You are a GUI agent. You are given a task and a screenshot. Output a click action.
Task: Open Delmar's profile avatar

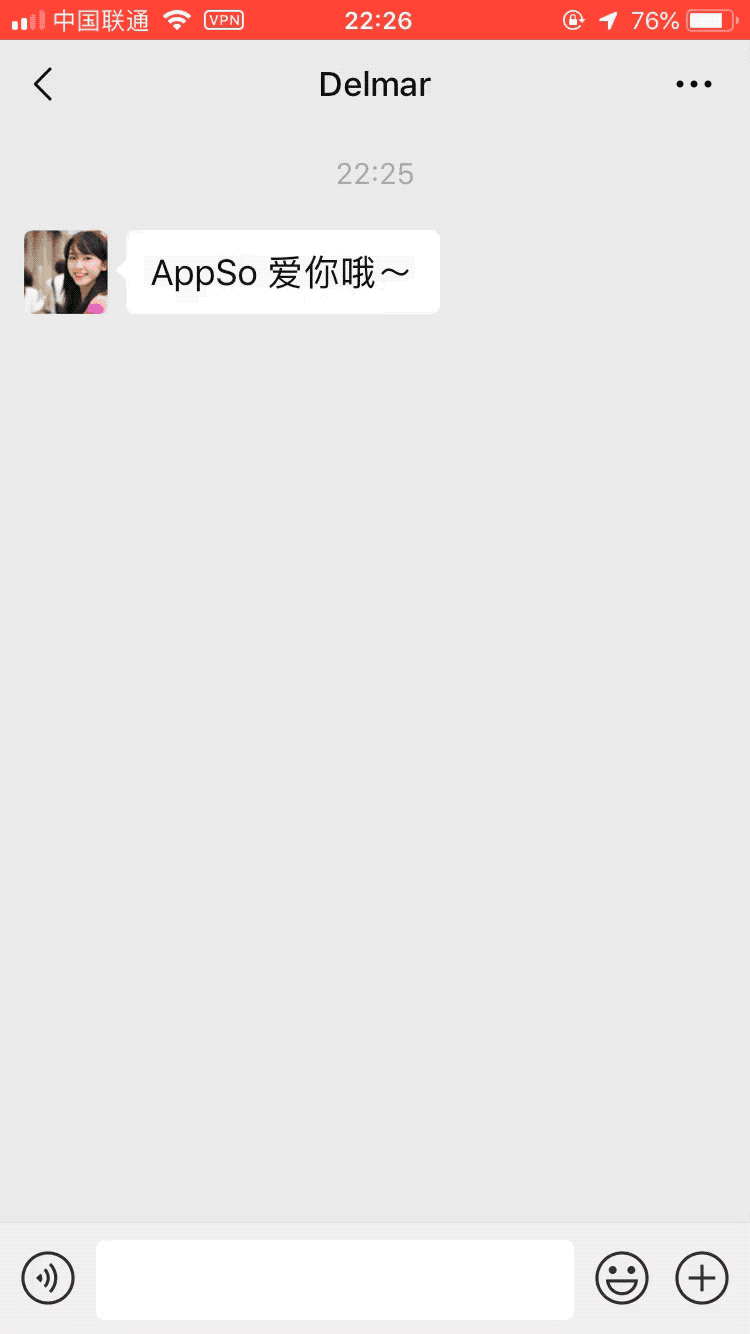(x=66, y=272)
